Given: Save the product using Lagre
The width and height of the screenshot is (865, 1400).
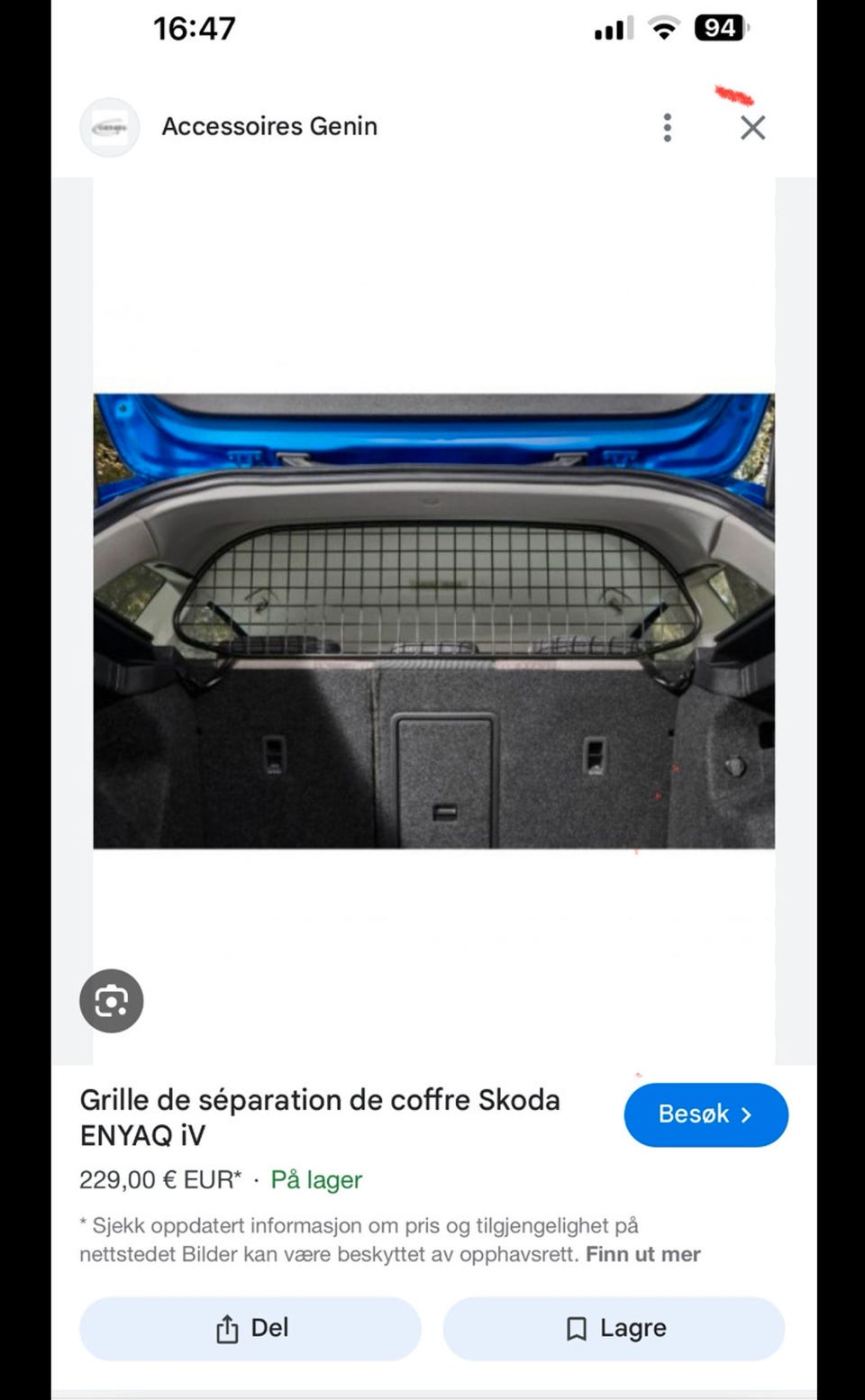Looking at the screenshot, I should click(613, 1328).
